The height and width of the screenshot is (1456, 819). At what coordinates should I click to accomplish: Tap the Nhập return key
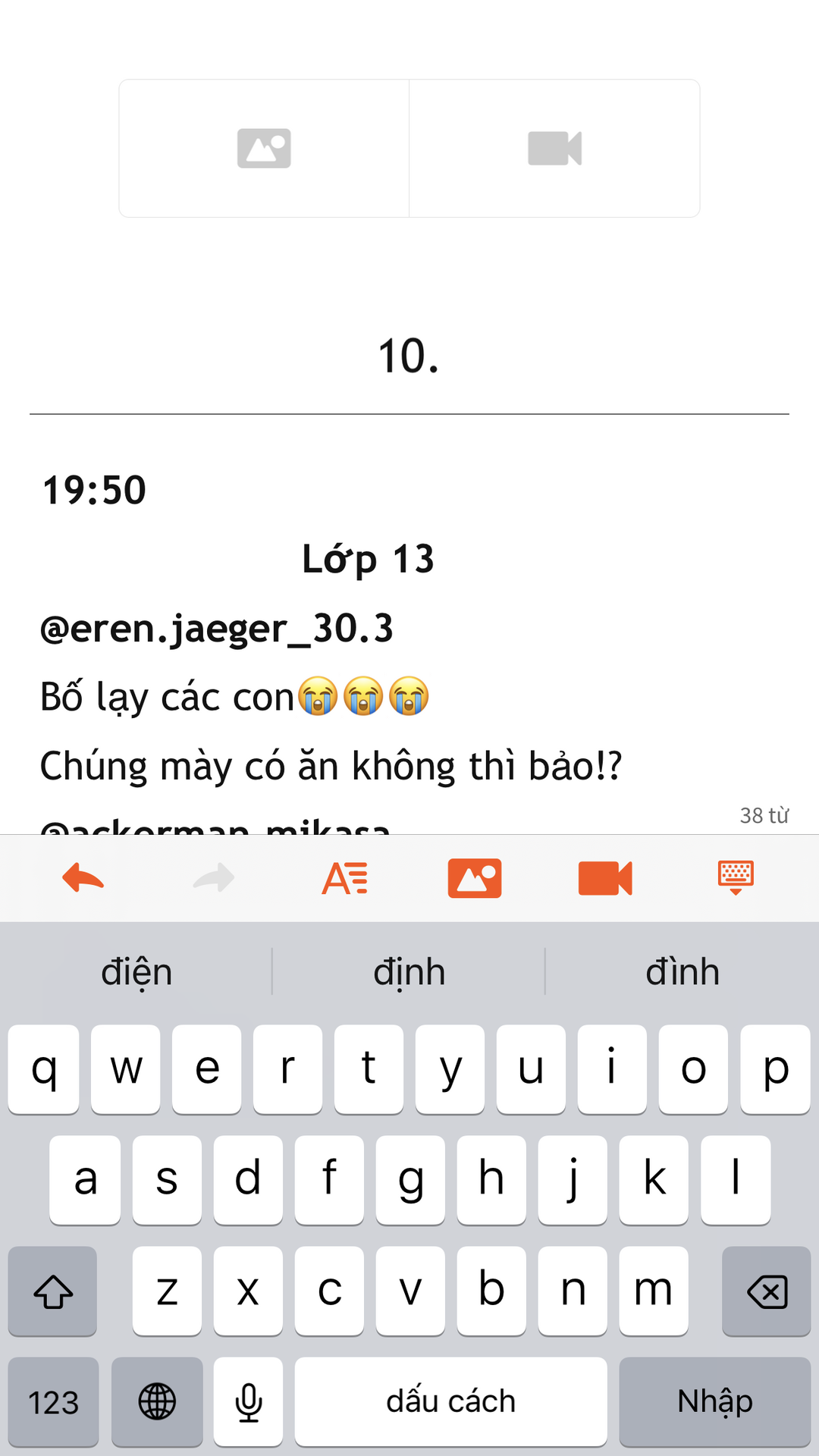coord(715,1401)
